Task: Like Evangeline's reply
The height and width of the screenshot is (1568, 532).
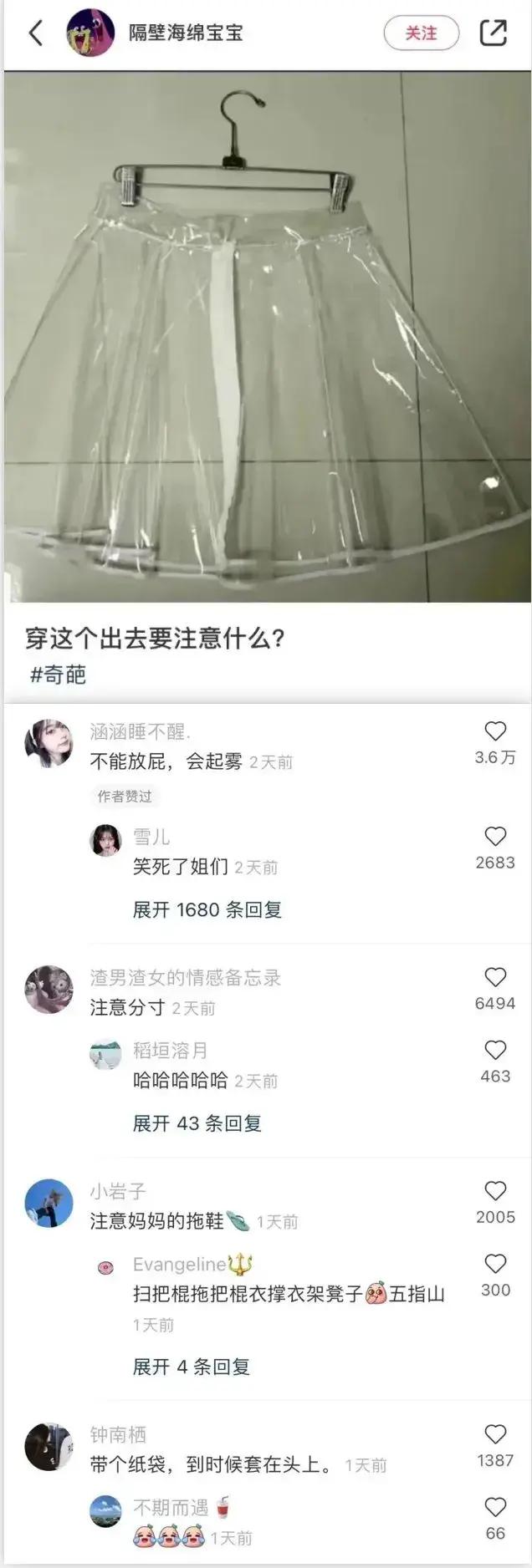Action: pyautogui.click(x=495, y=1264)
